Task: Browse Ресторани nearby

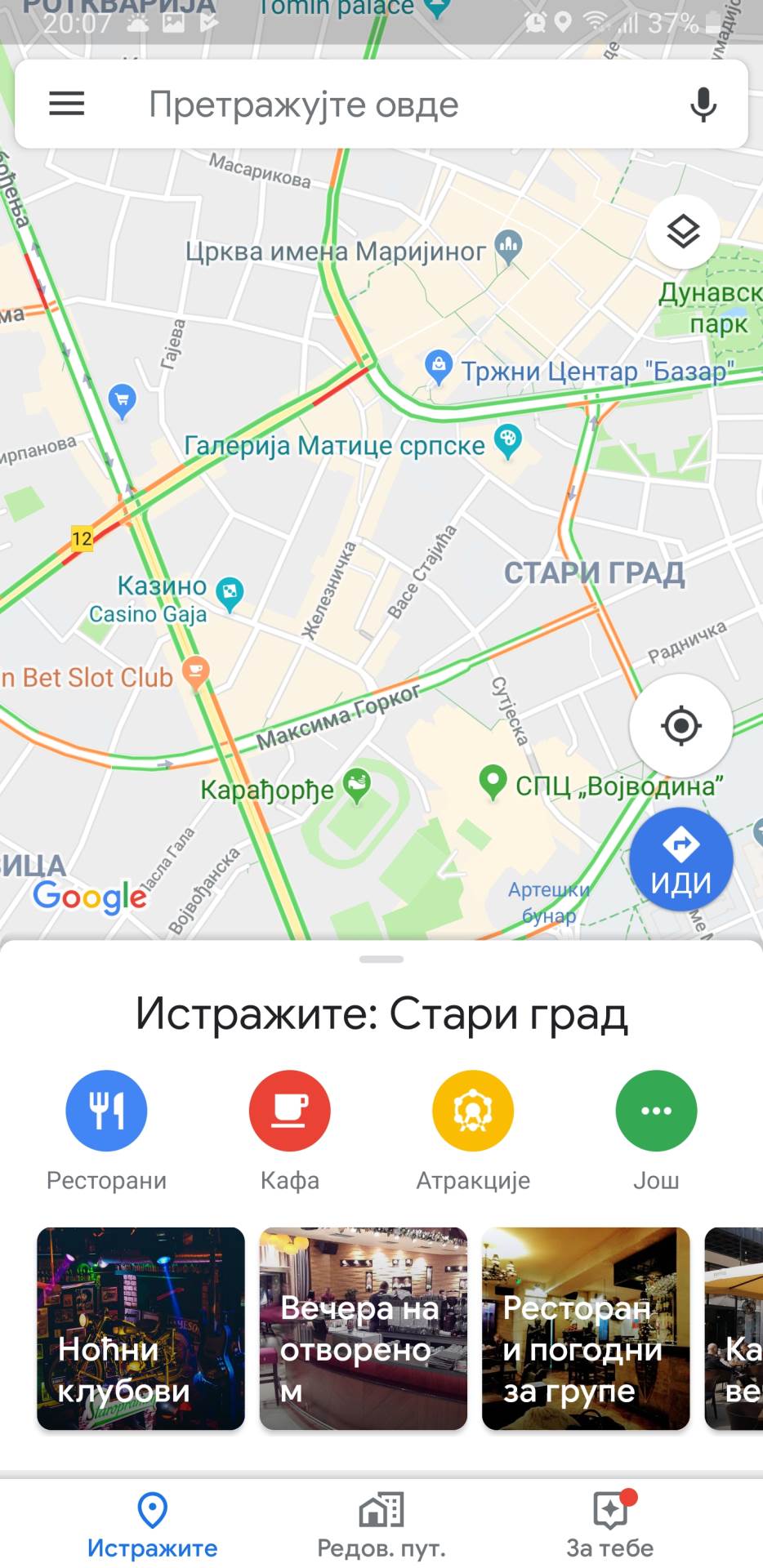Action: [x=106, y=1111]
